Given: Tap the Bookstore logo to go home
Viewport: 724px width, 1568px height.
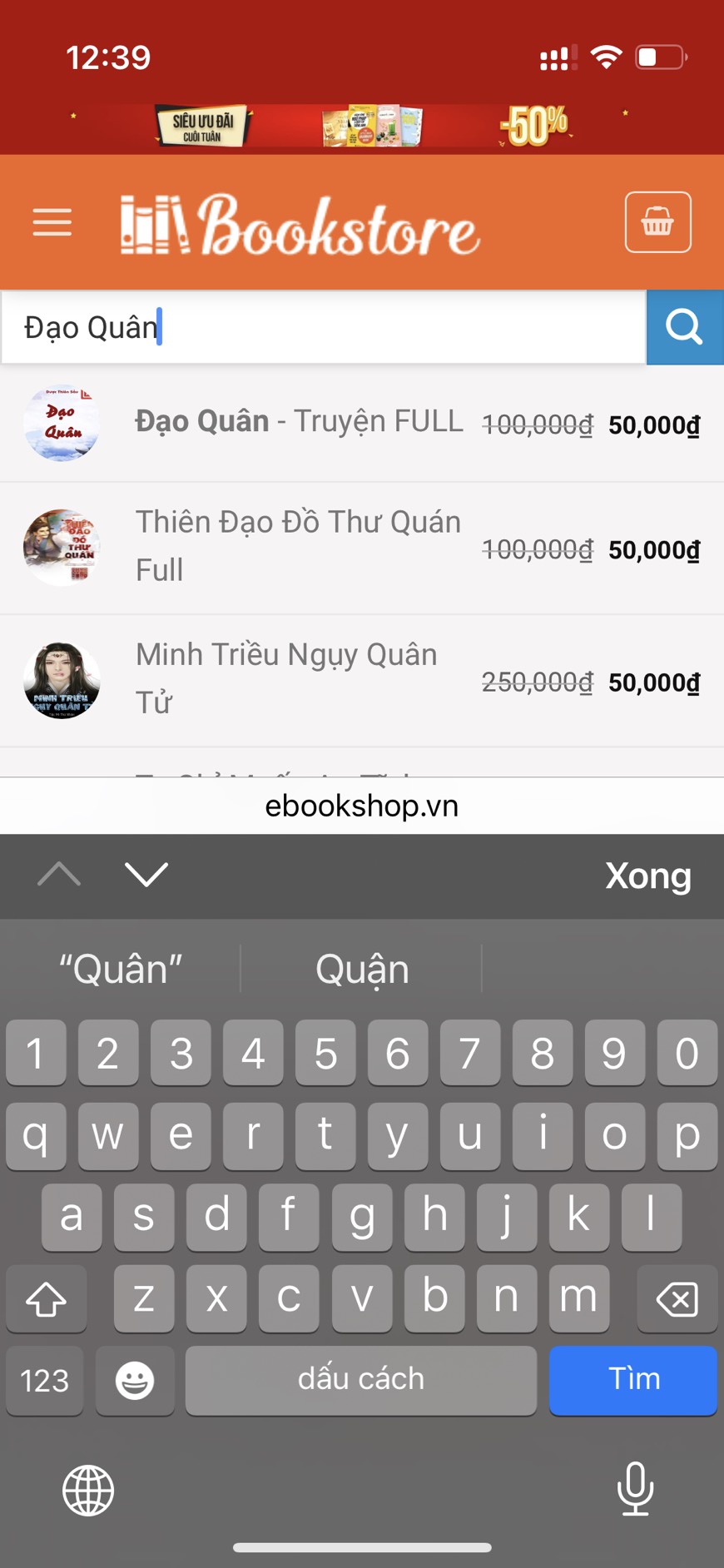Looking at the screenshot, I should 300,223.
